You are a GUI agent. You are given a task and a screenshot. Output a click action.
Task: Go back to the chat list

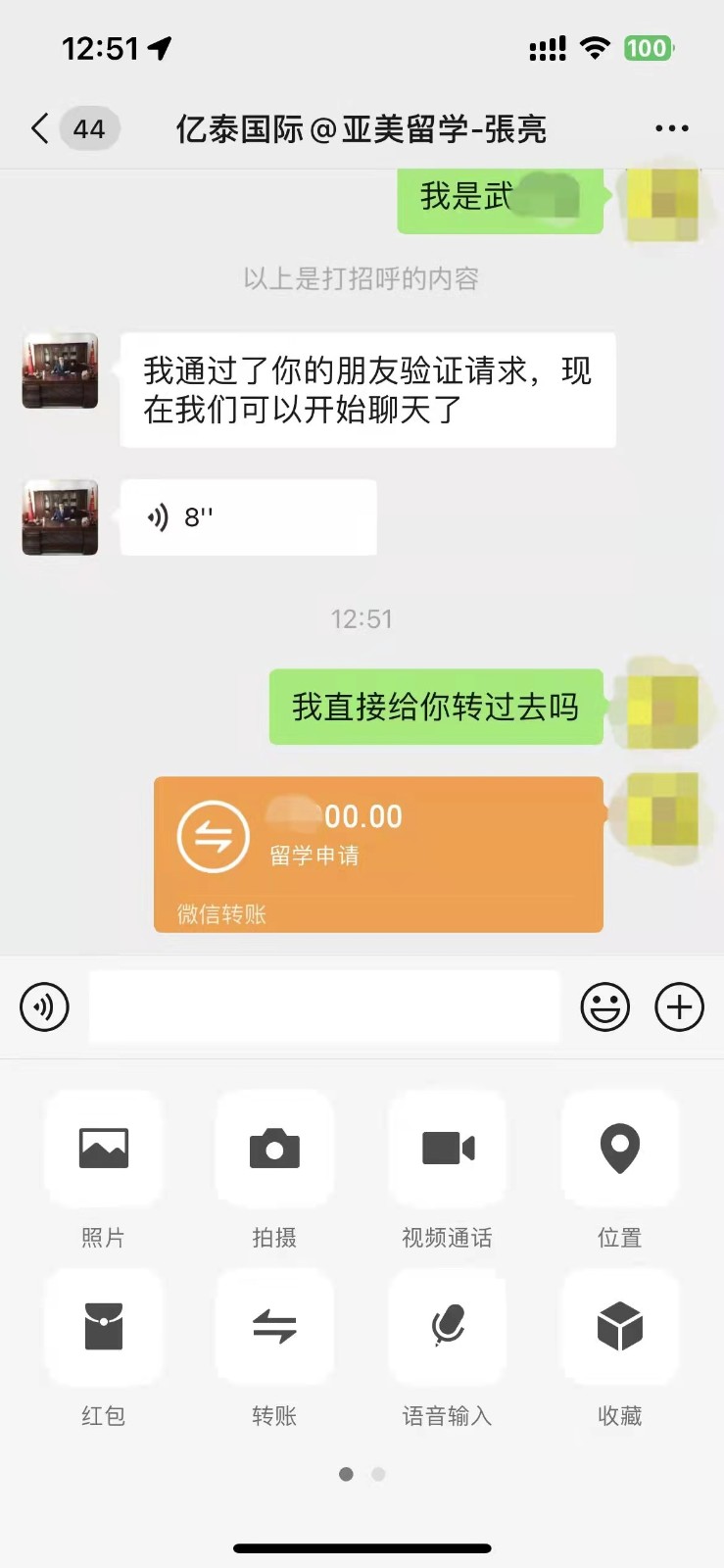[41, 128]
